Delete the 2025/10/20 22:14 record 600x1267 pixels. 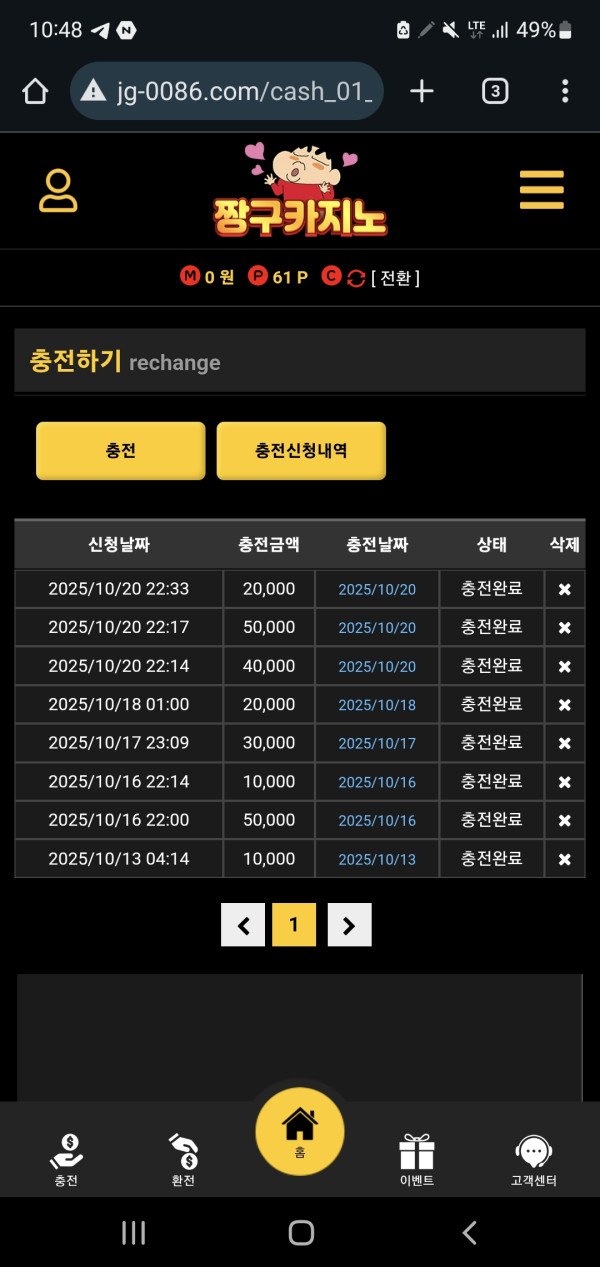[x=564, y=666]
